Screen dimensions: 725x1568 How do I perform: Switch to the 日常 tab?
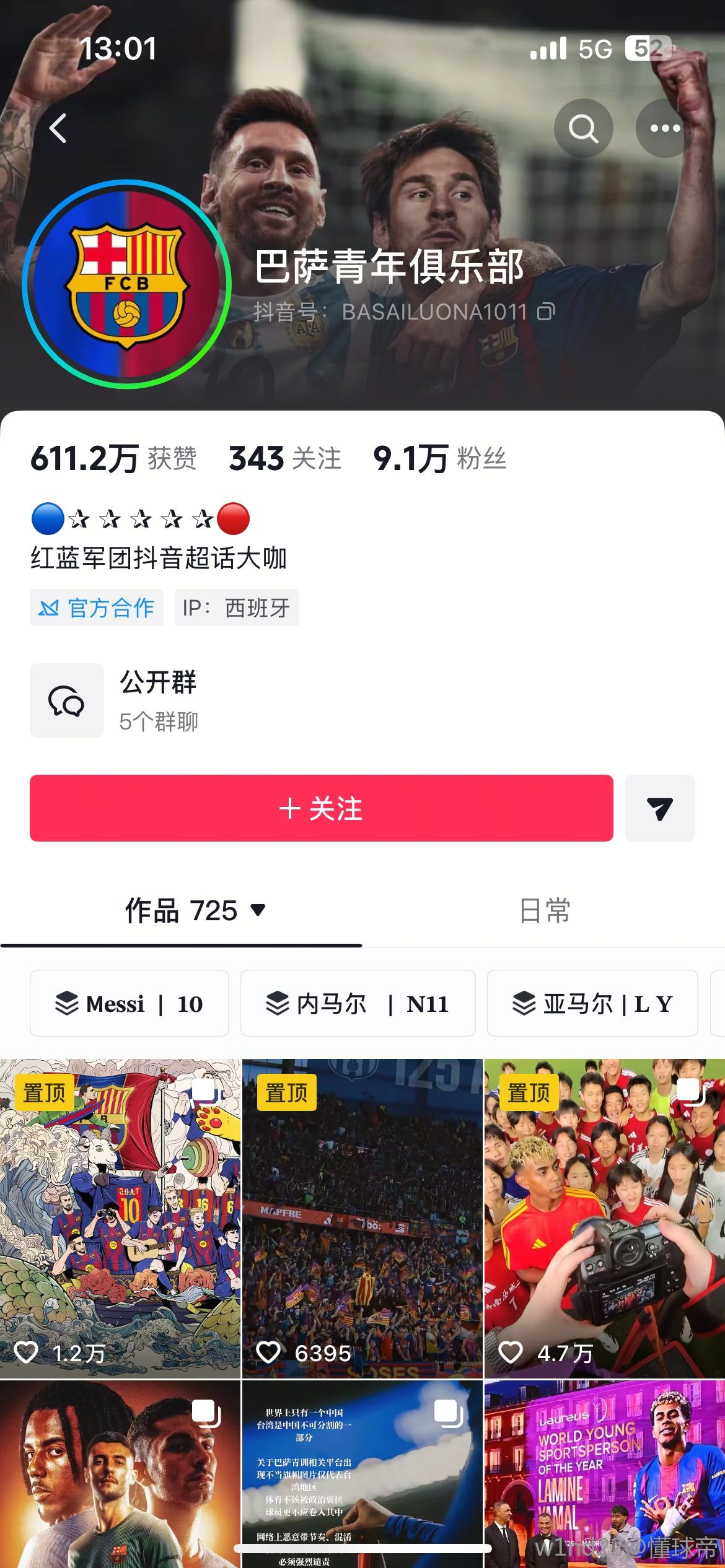pos(544,910)
